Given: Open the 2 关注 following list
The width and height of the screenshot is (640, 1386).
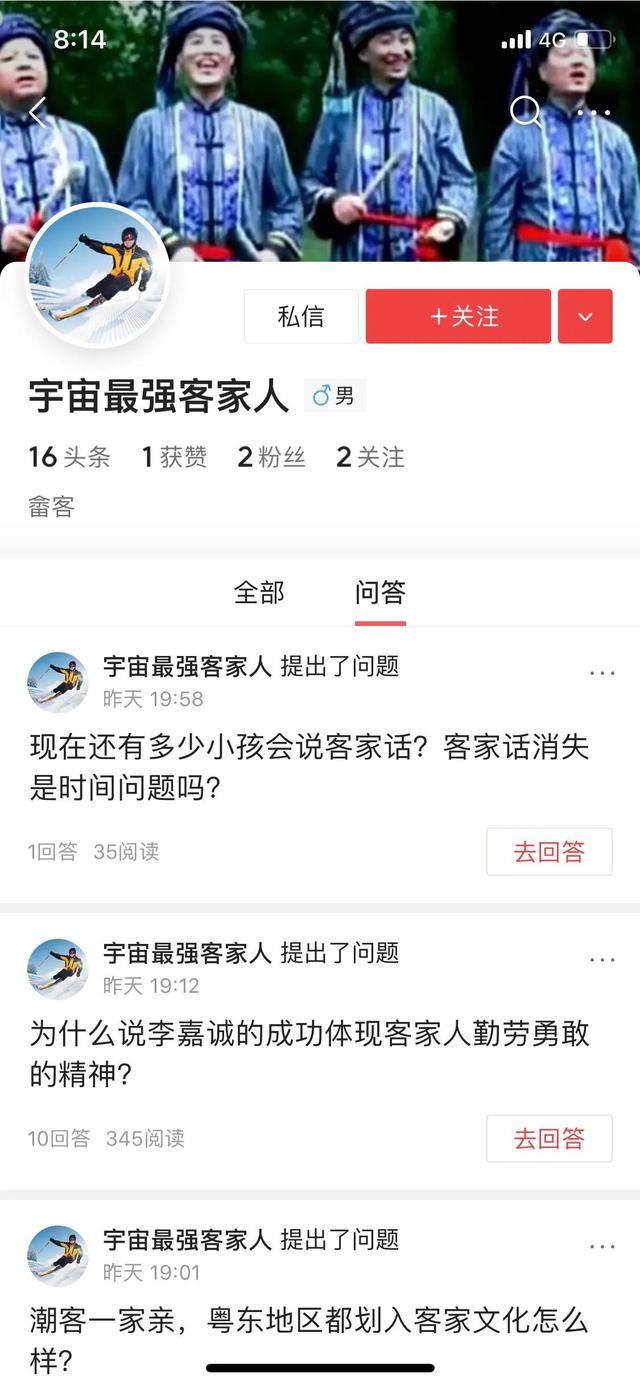Looking at the screenshot, I should (370, 457).
